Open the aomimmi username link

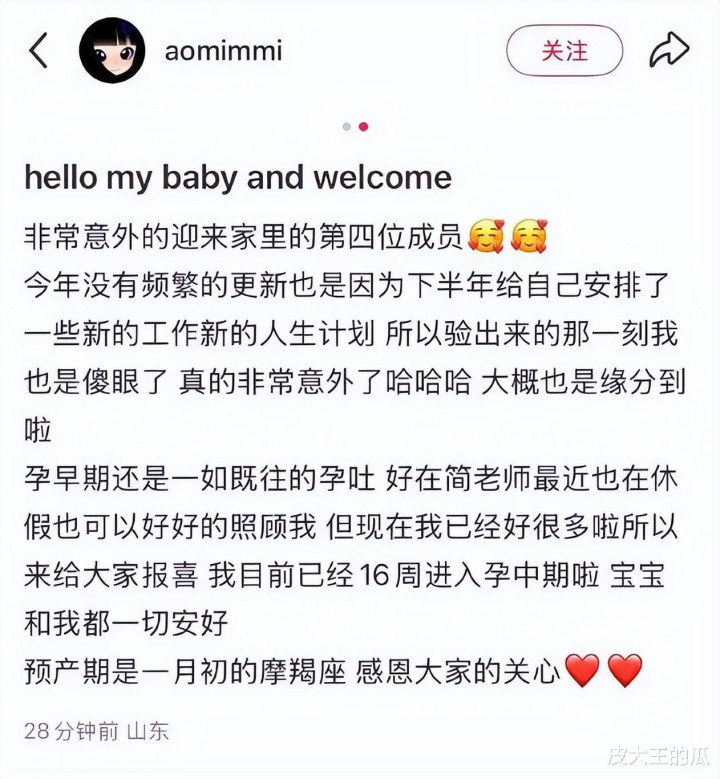tap(223, 51)
